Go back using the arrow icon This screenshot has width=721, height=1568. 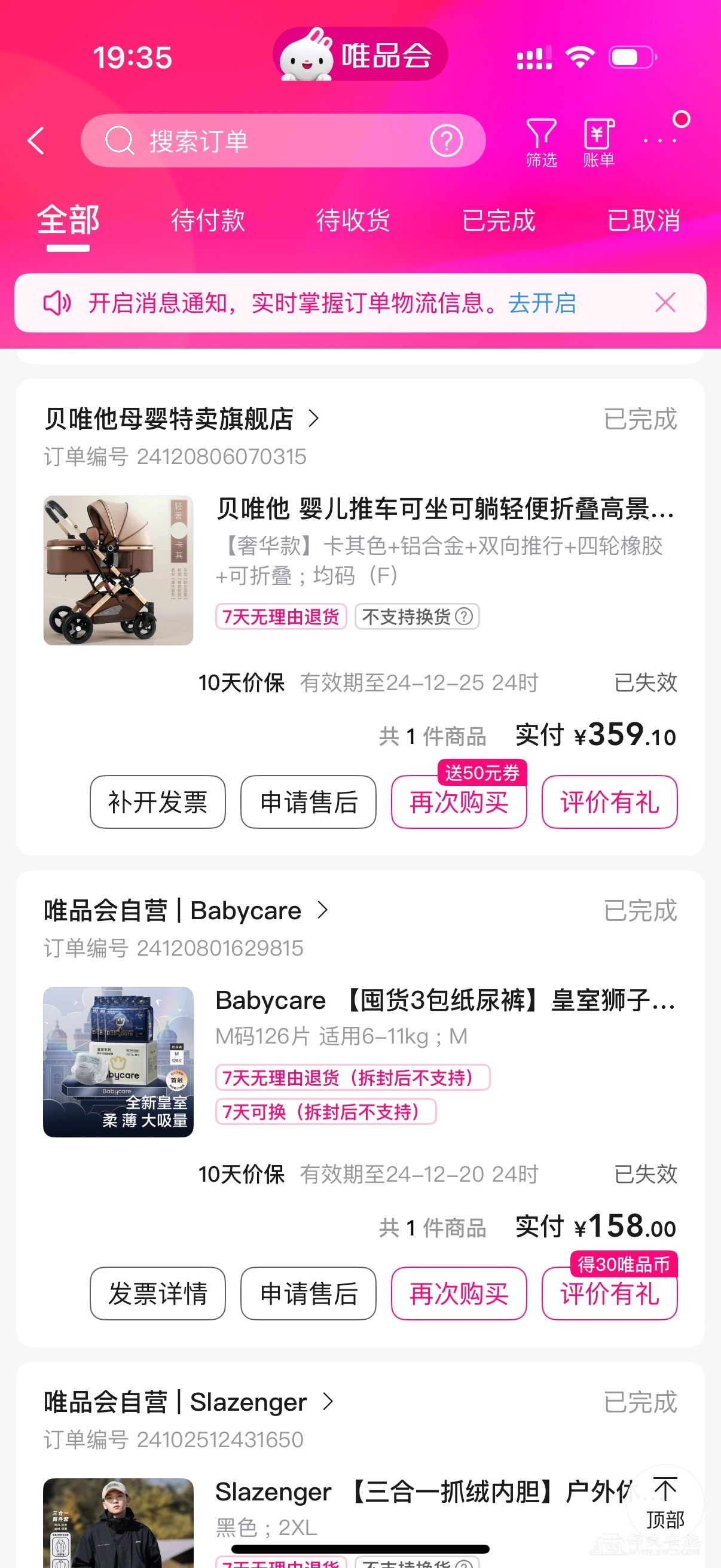click(x=36, y=141)
